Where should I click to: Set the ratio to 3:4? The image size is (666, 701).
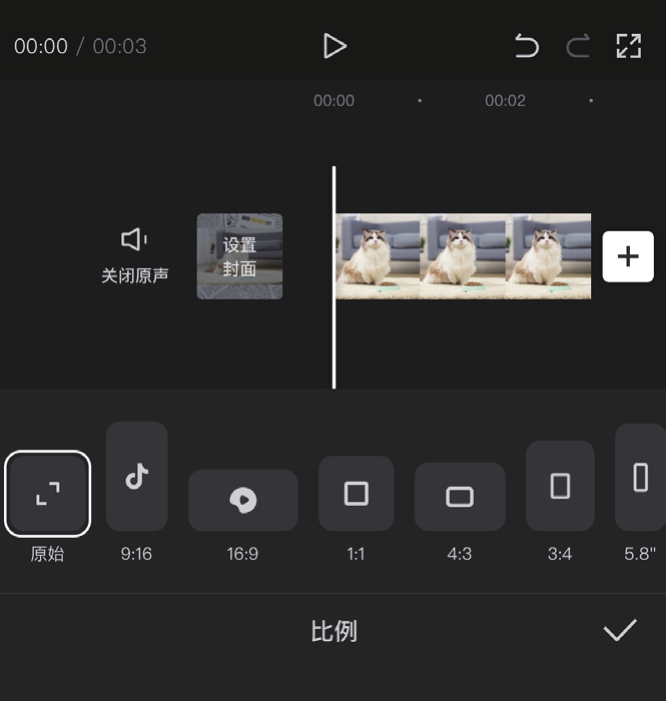pyautogui.click(x=560, y=486)
